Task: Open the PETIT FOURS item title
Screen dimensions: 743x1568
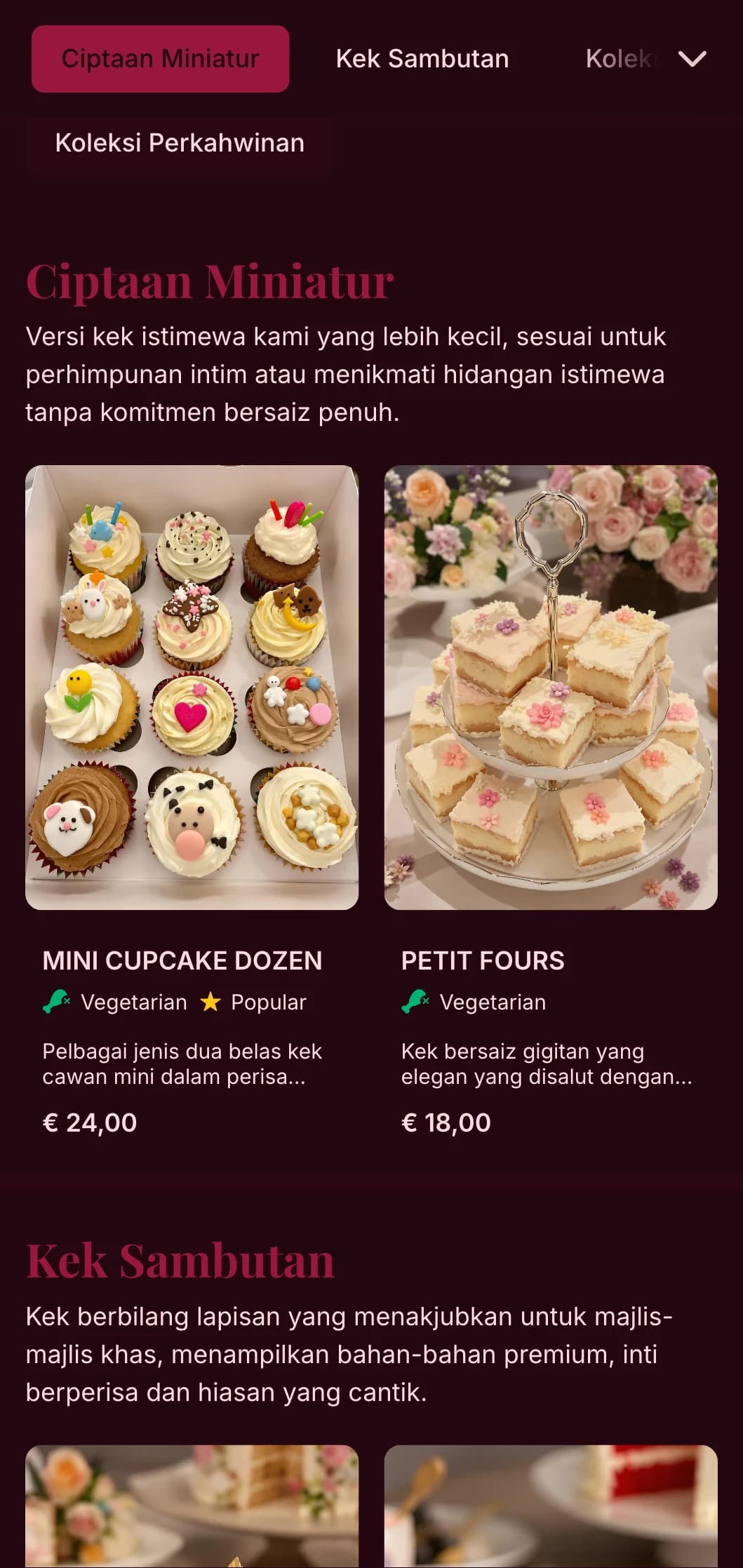Action: point(482,960)
